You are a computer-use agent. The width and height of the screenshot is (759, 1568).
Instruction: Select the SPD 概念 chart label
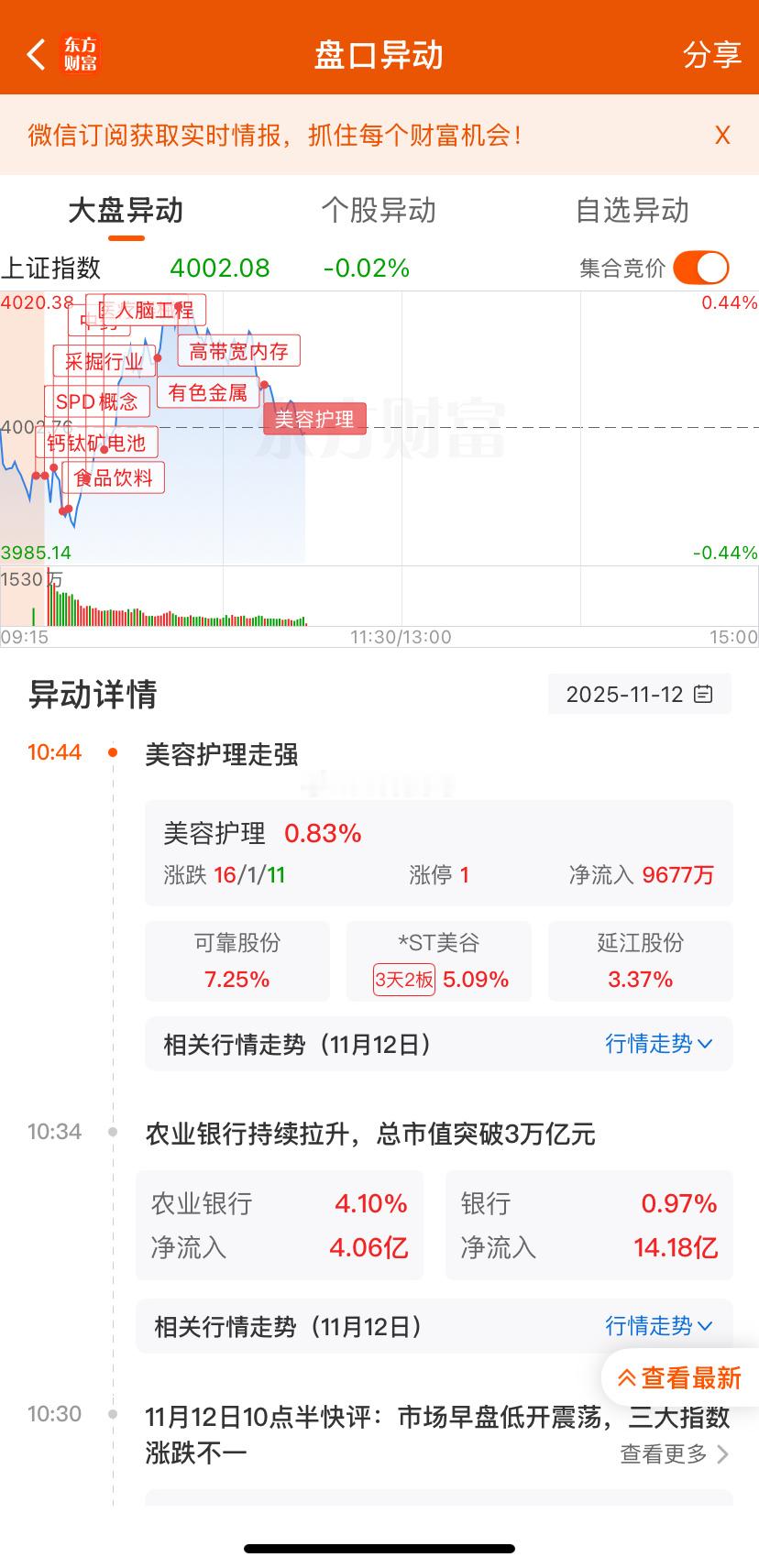pyautogui.click(x=99, y=401)
